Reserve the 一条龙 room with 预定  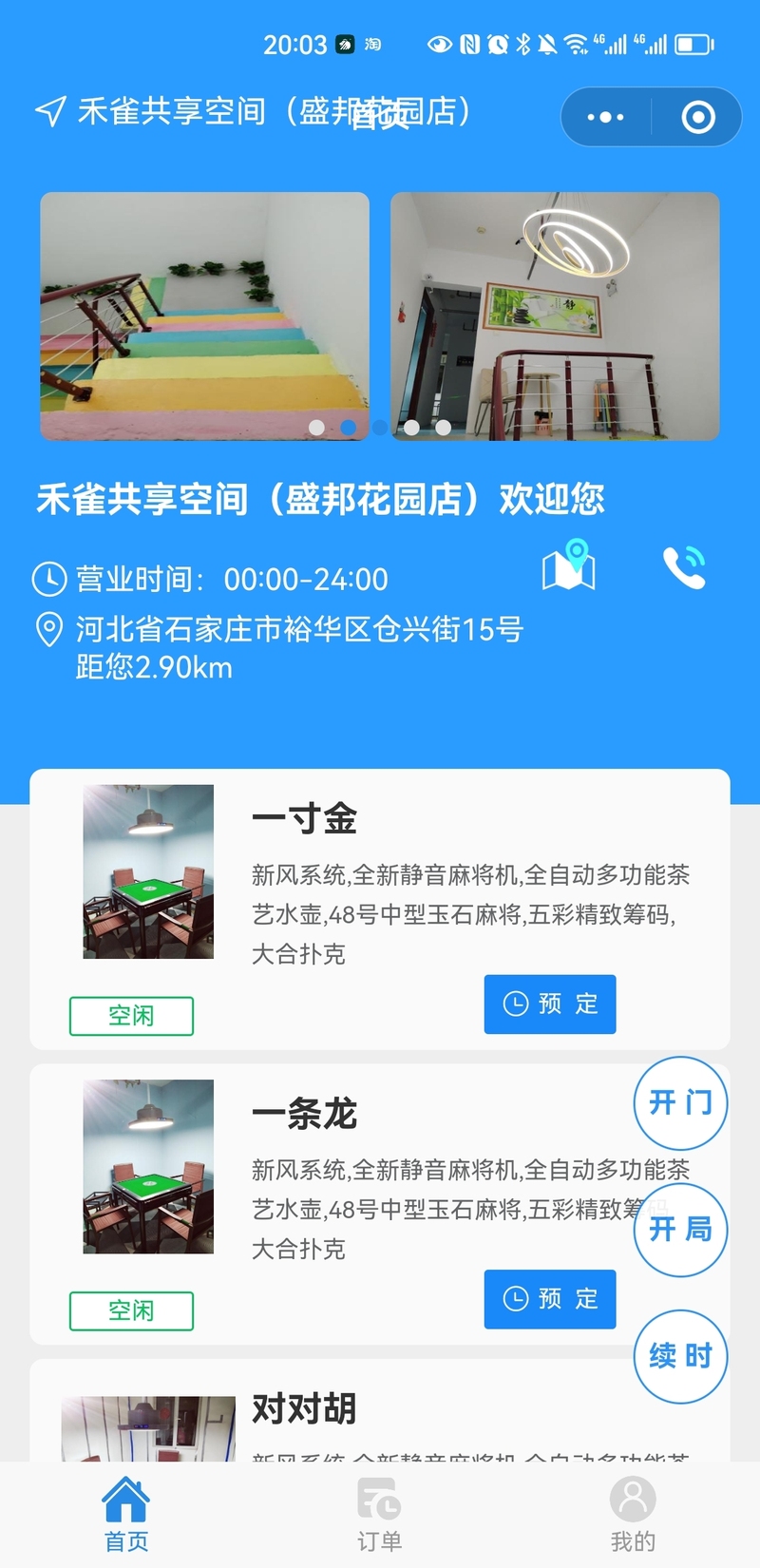point(550,1298)
